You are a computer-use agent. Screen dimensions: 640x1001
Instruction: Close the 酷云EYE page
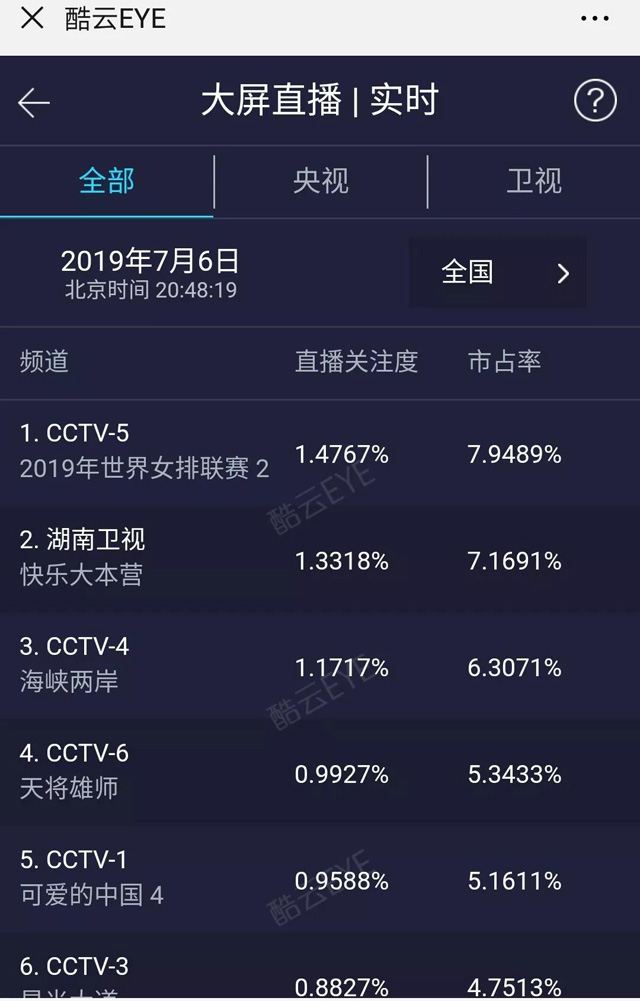click(32, 18)
